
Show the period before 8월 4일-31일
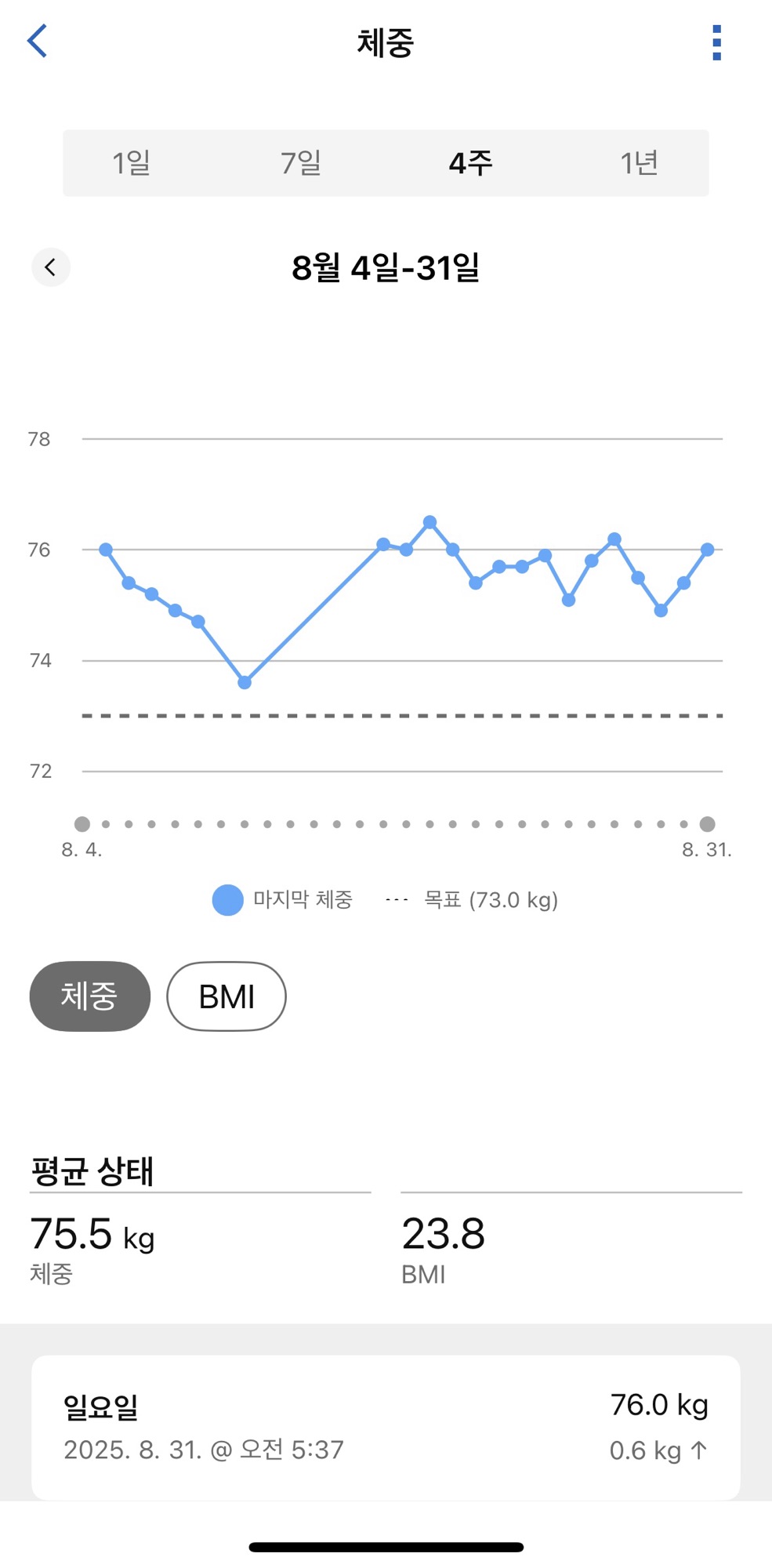[51, 267]
